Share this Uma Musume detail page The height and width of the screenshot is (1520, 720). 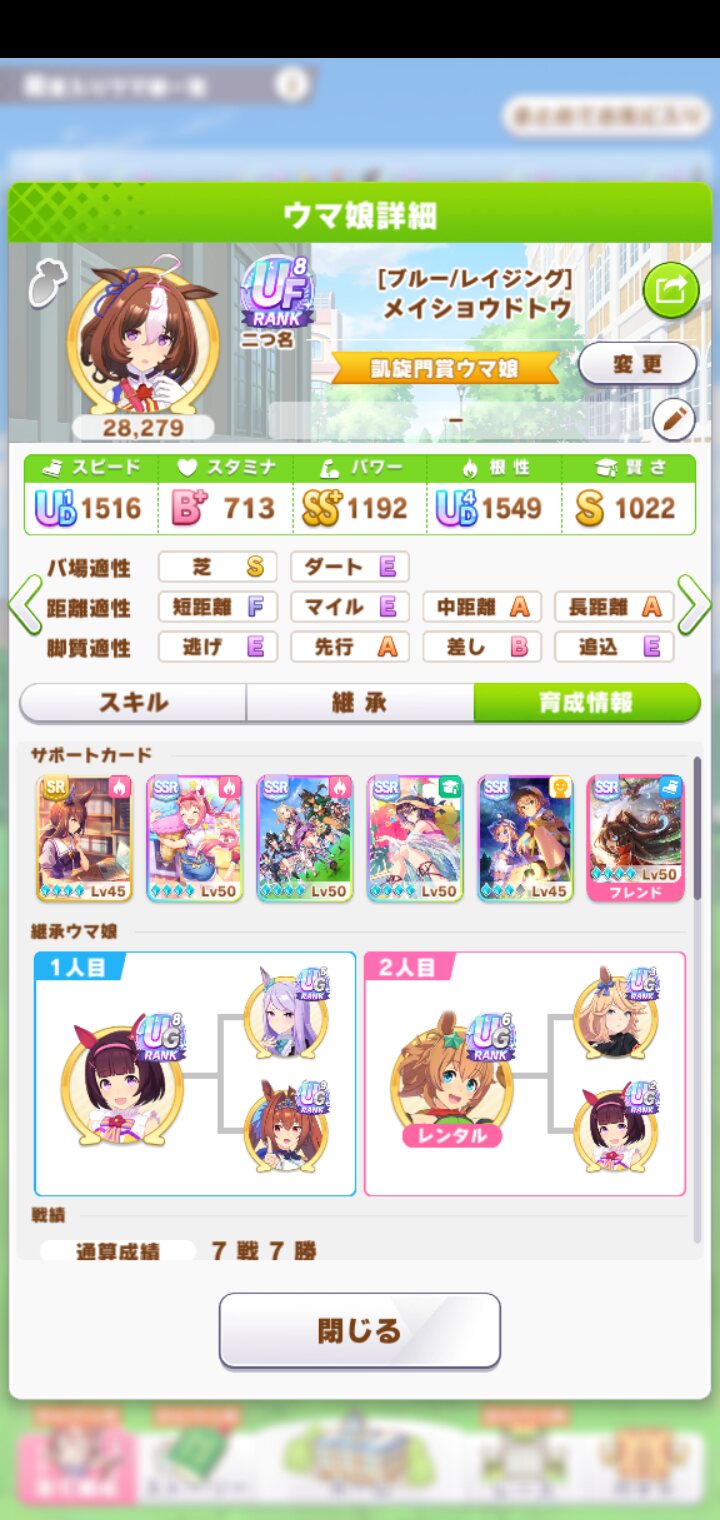670,291
